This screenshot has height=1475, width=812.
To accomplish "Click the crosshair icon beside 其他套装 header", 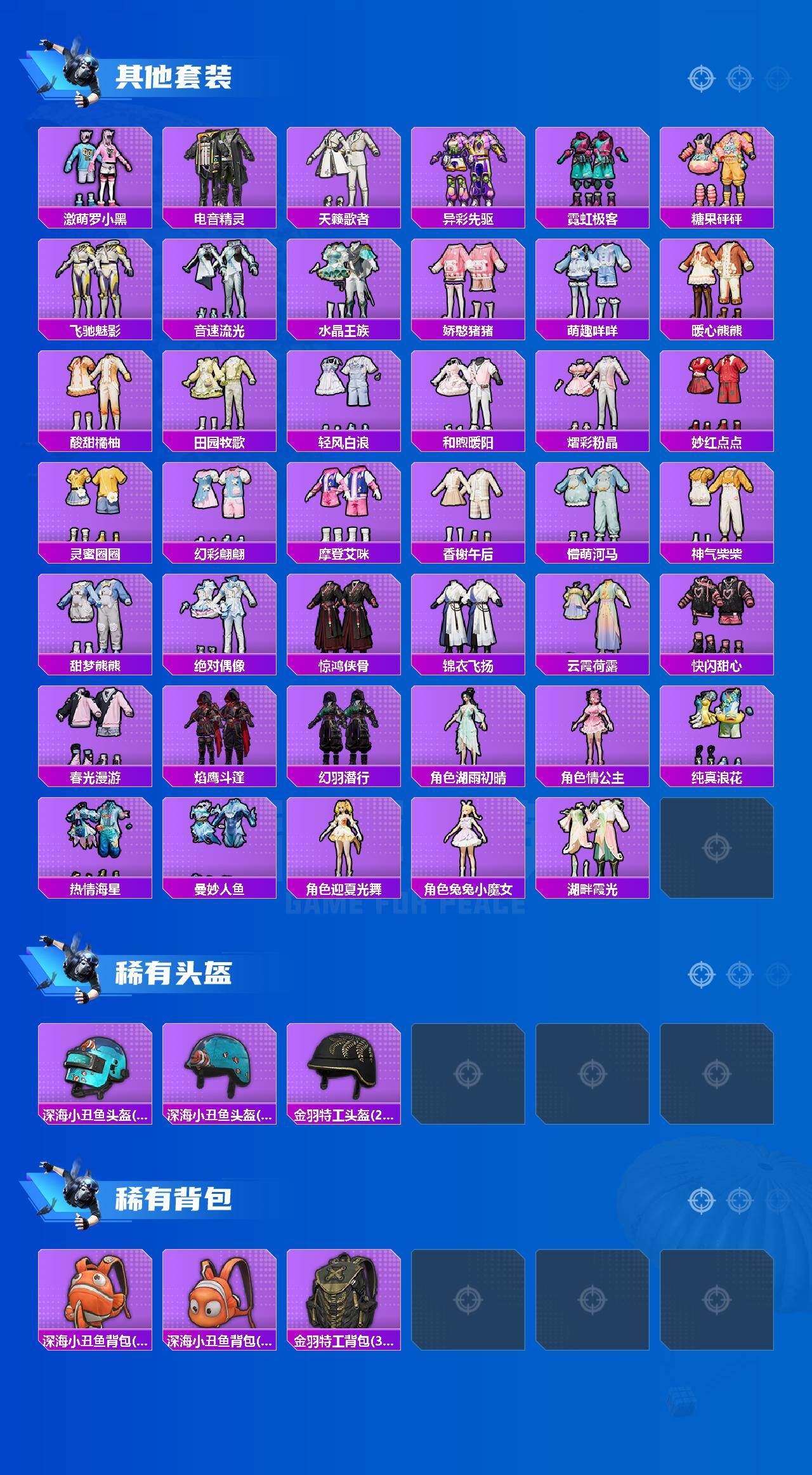I will [x=701, y=79].
